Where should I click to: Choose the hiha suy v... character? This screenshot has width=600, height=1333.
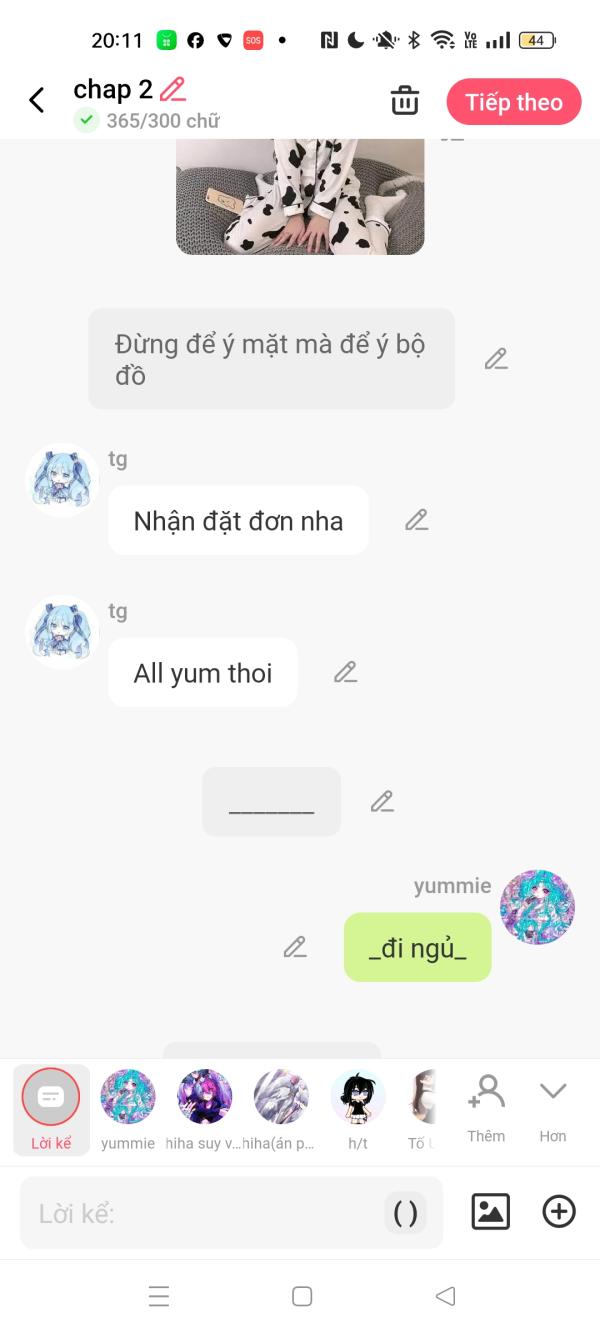204,1108
